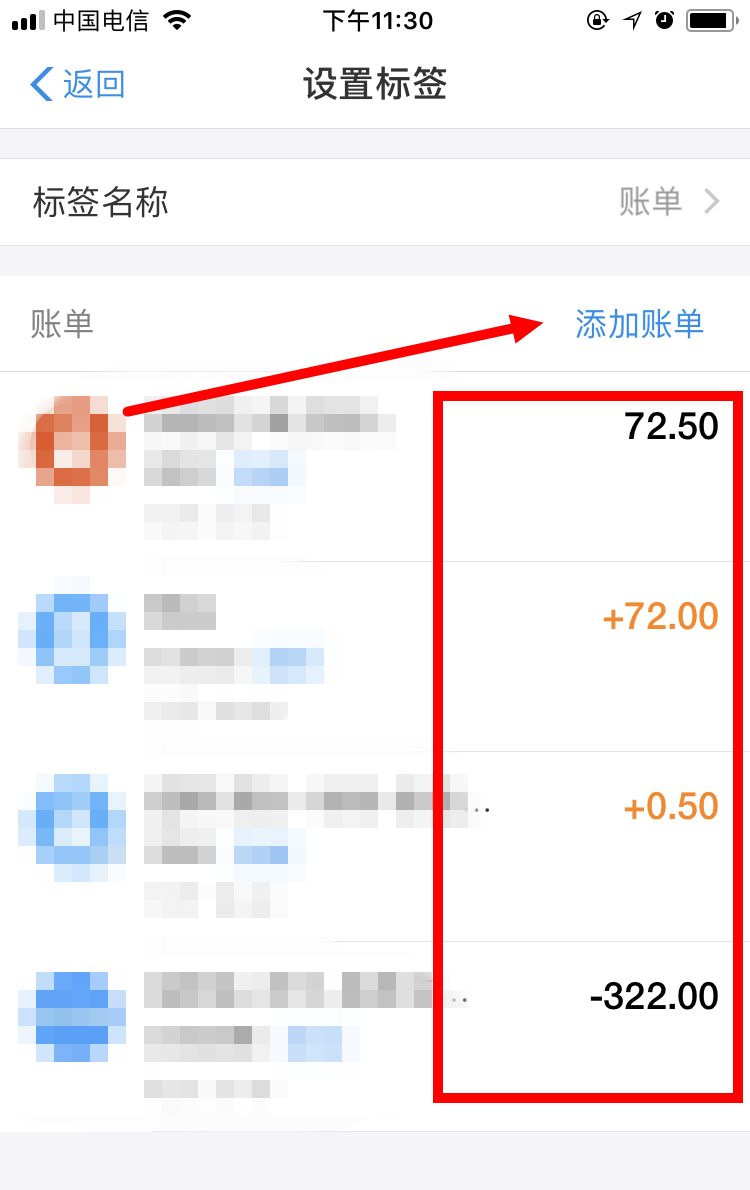Open the bill entry showing +72.00
Screen dimensions: 750x1190
[x=375, y=657]
